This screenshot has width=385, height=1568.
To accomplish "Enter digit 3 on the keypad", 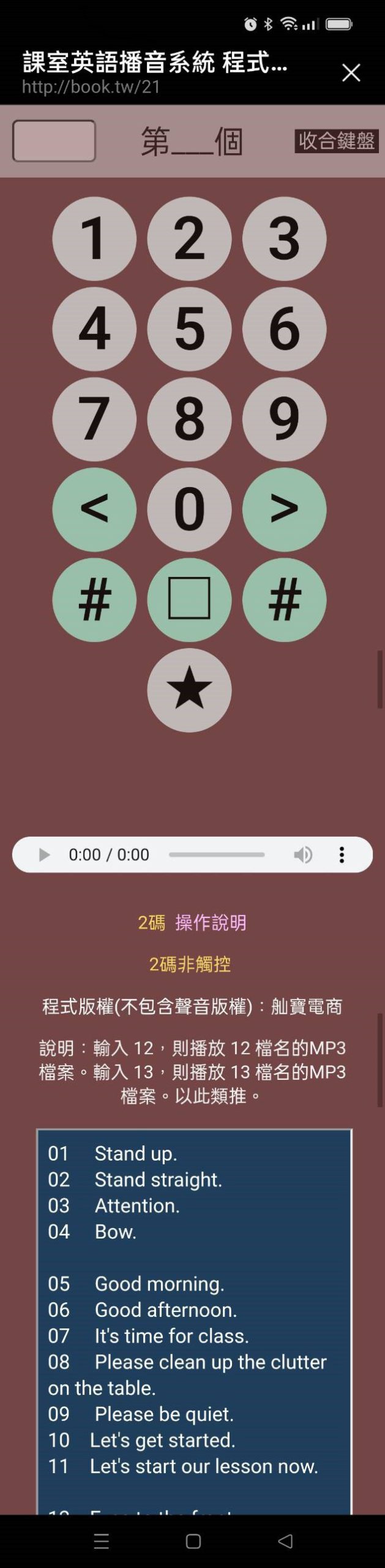I will (x=284, y=238).
